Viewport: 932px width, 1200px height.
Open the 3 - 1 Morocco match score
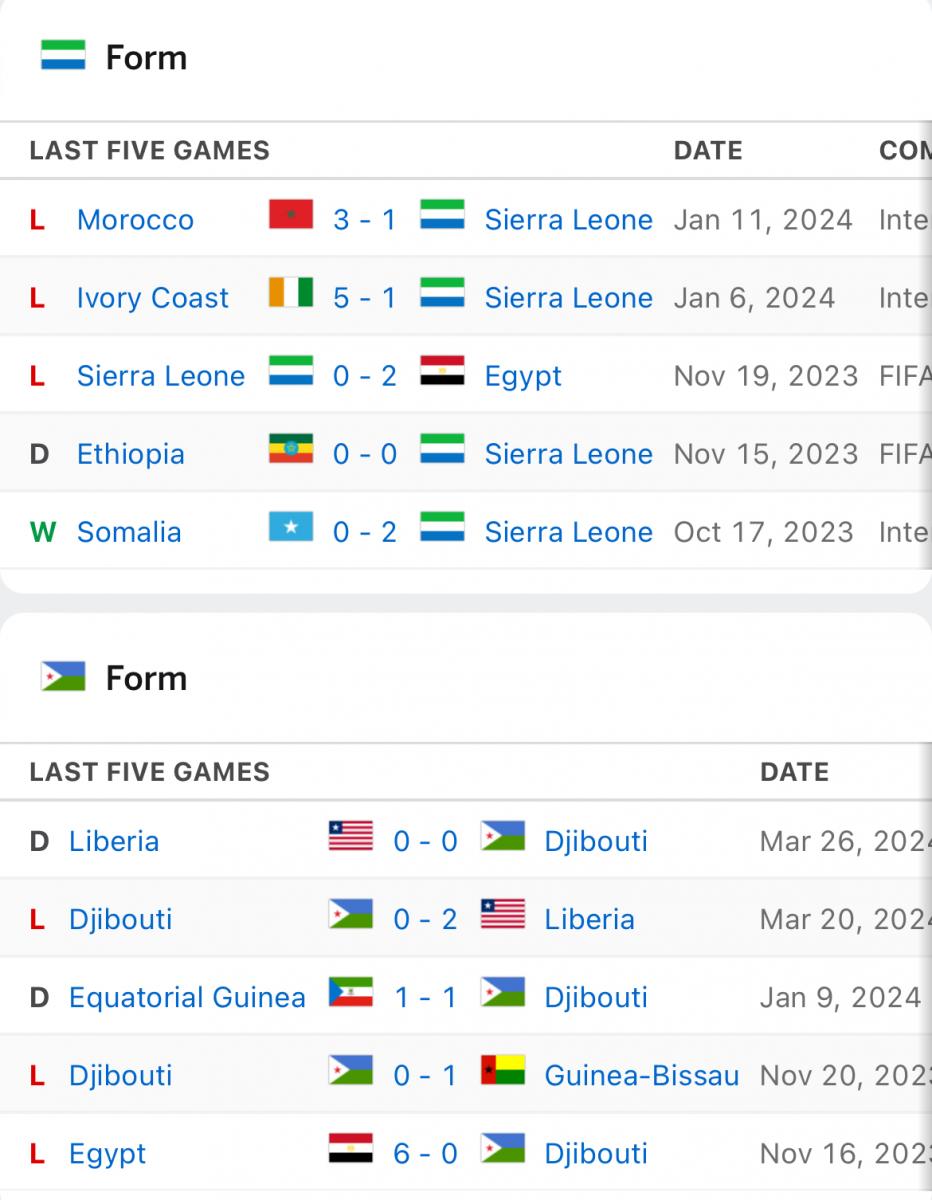(x=364, y=220)
